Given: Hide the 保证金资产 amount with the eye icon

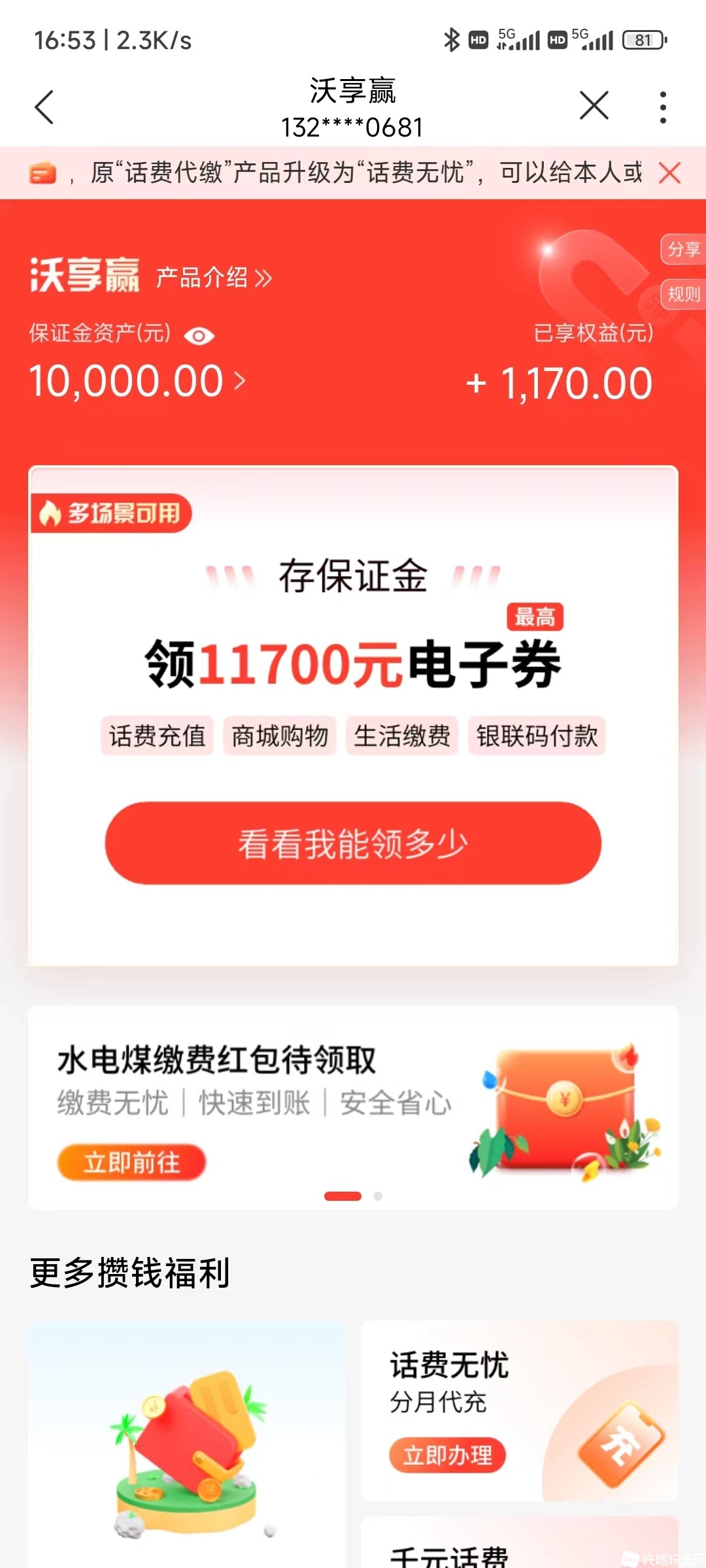Looking at the screenshot, I should coord(199,336).
